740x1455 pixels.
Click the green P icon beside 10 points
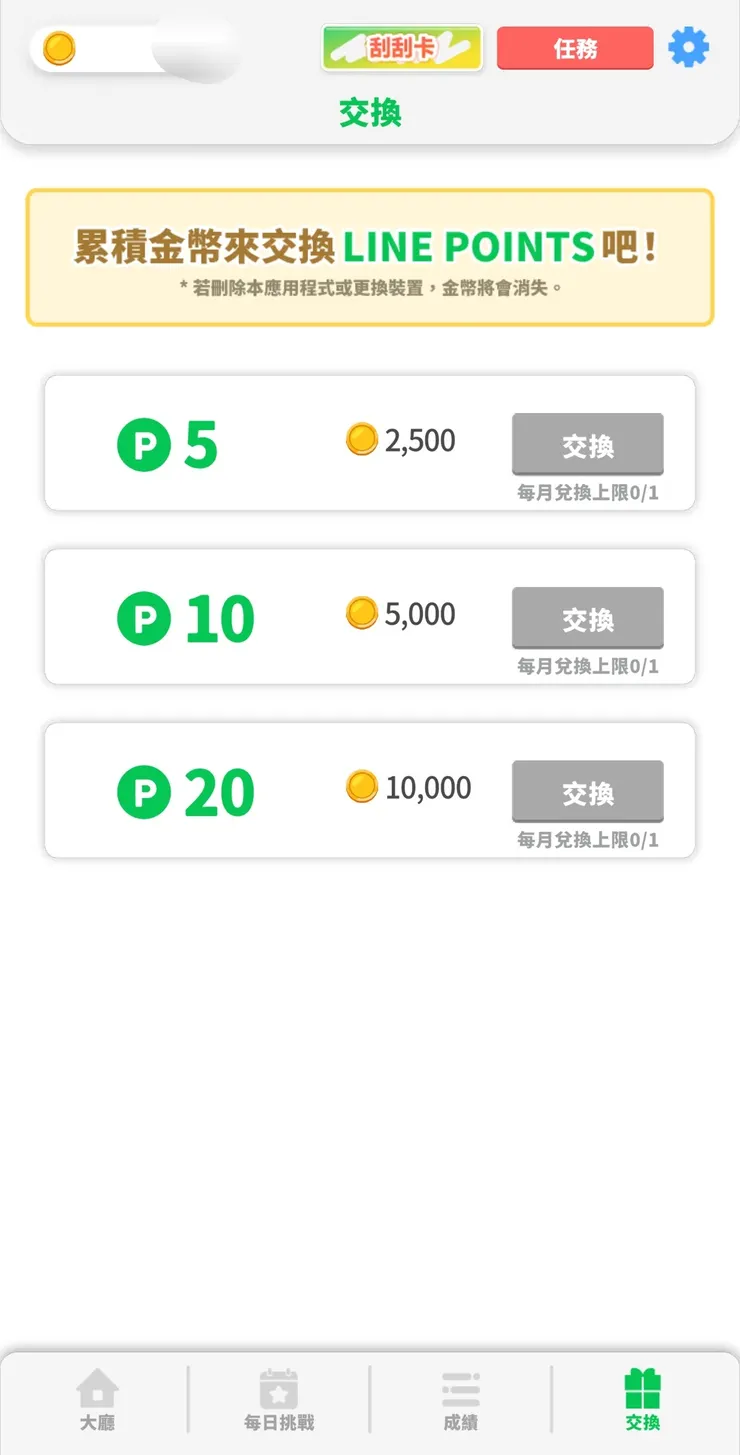point(144,617)
